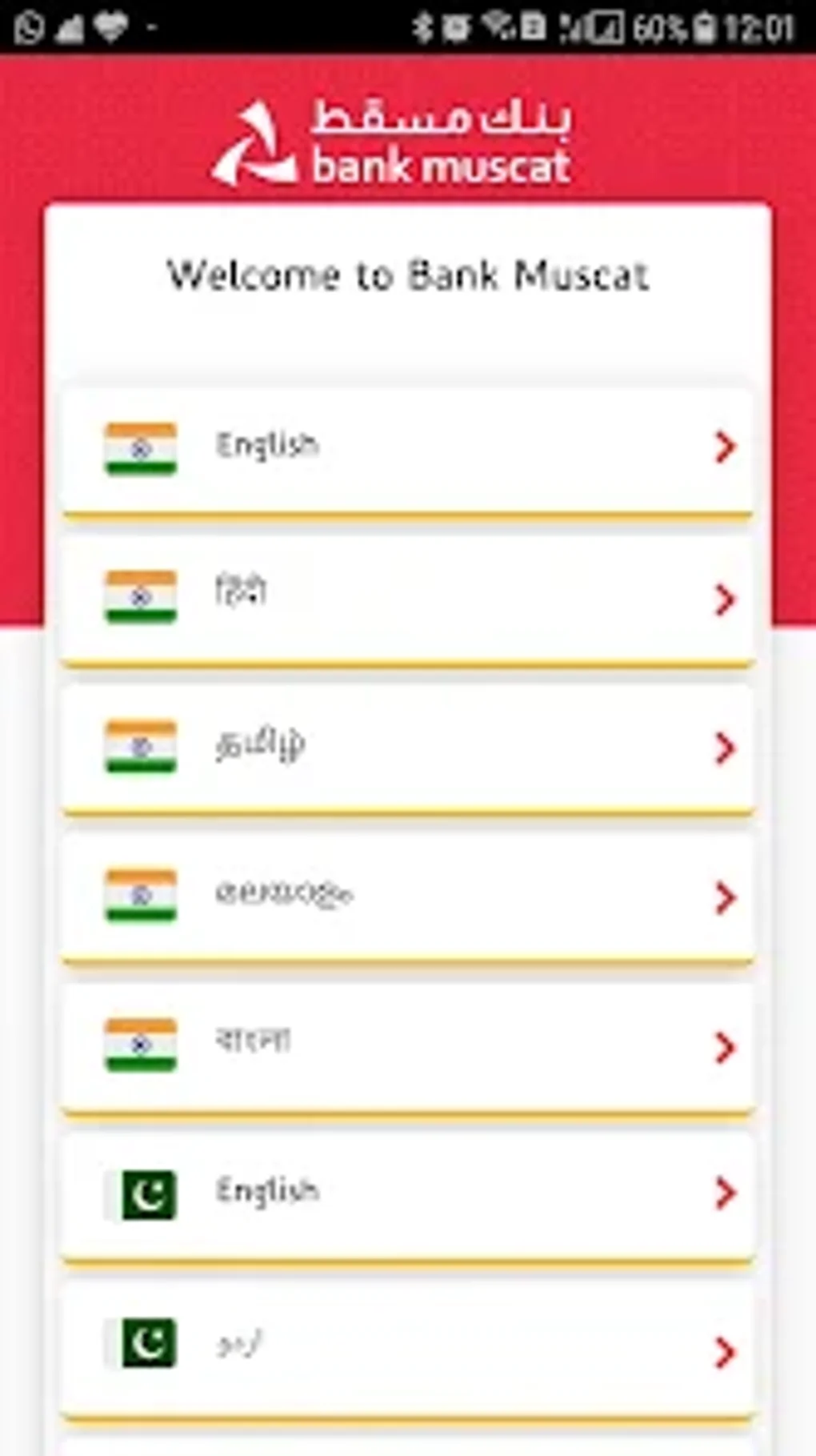Click the India flag beside English

(141, 445)
